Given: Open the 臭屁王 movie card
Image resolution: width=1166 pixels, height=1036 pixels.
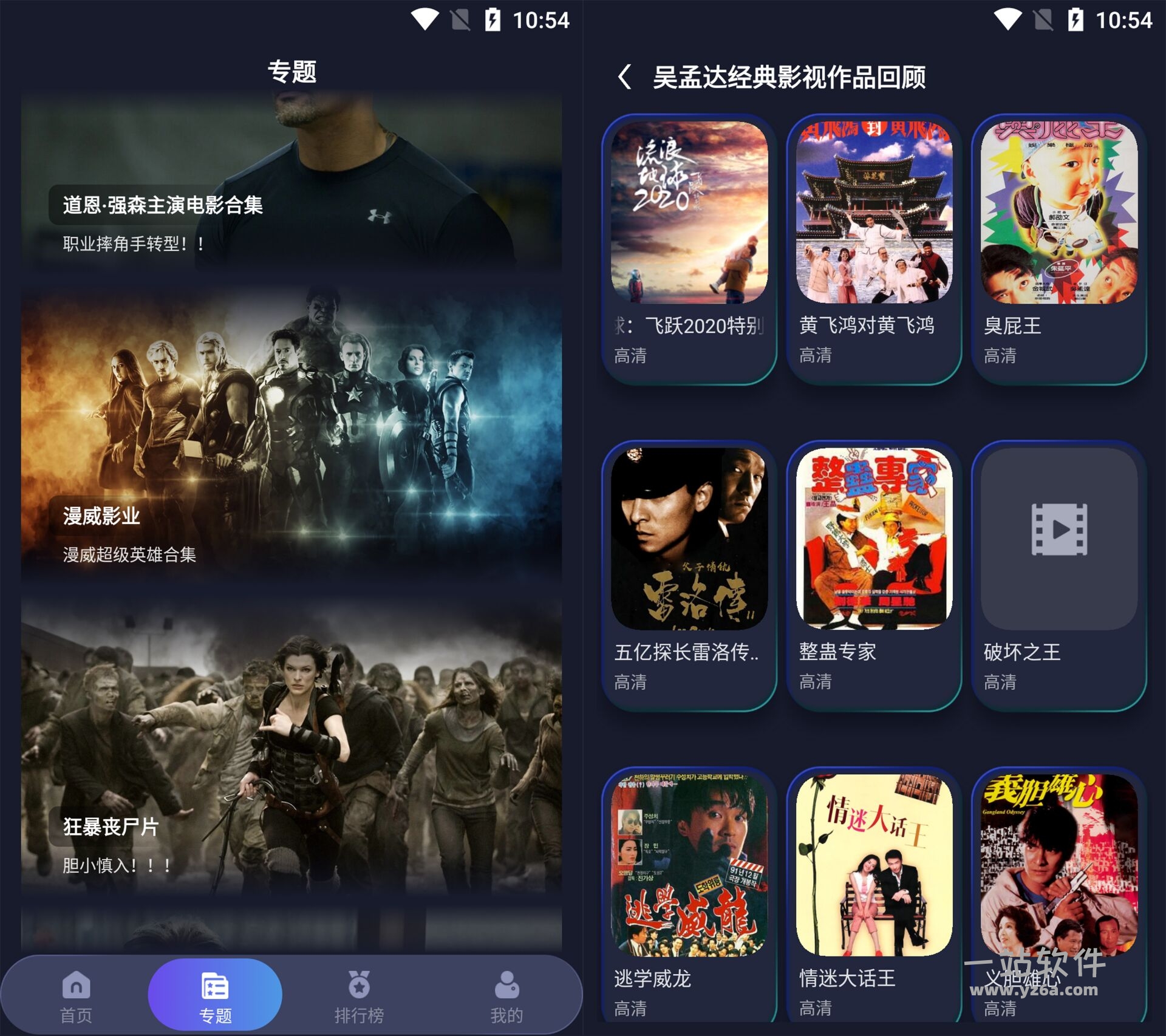Looking at the screenshot, I should pos(1059,249).
